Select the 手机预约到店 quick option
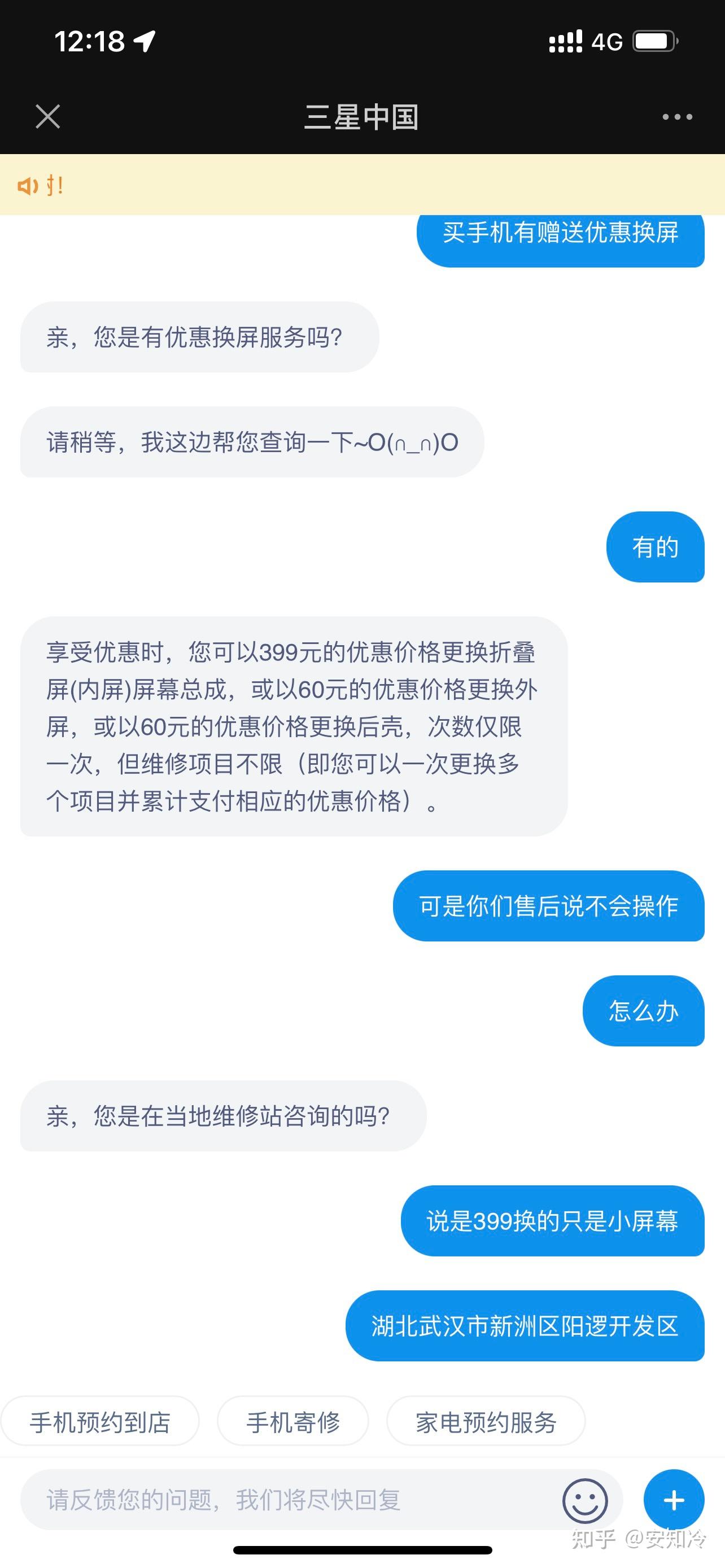The width and height of the screenshot is (725, 1568). (100, 1422)
